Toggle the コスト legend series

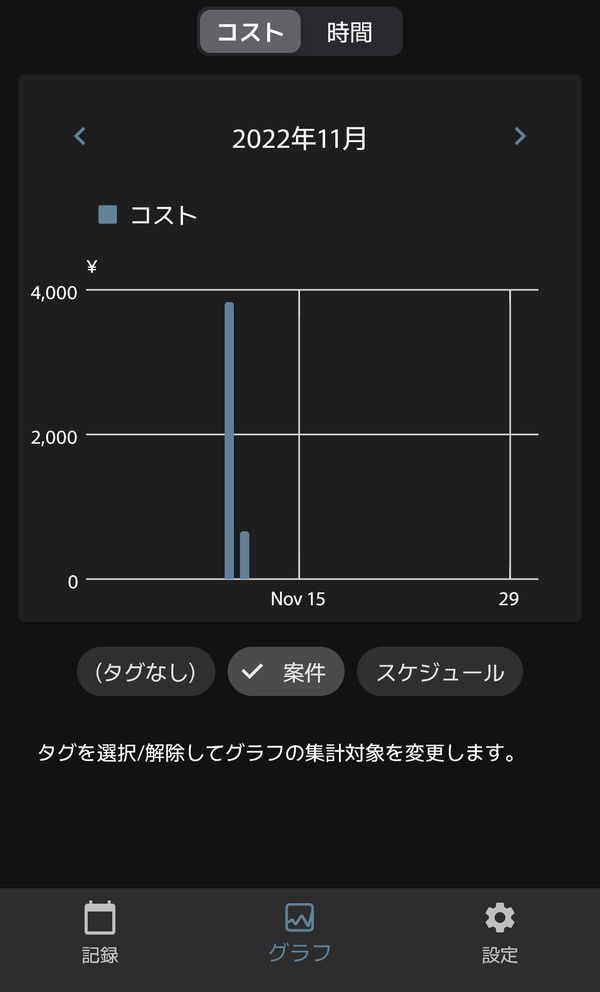(x=148, y=215)
